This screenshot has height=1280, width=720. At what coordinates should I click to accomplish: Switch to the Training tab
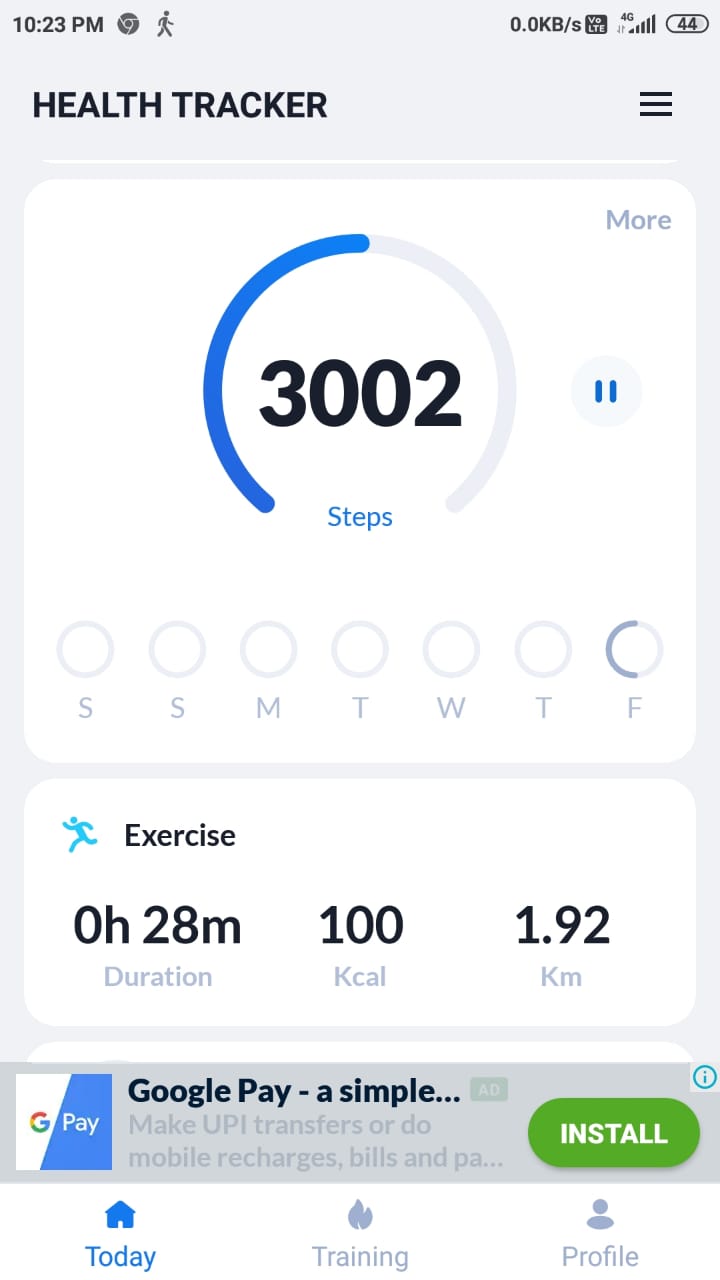coord(360,1234)
